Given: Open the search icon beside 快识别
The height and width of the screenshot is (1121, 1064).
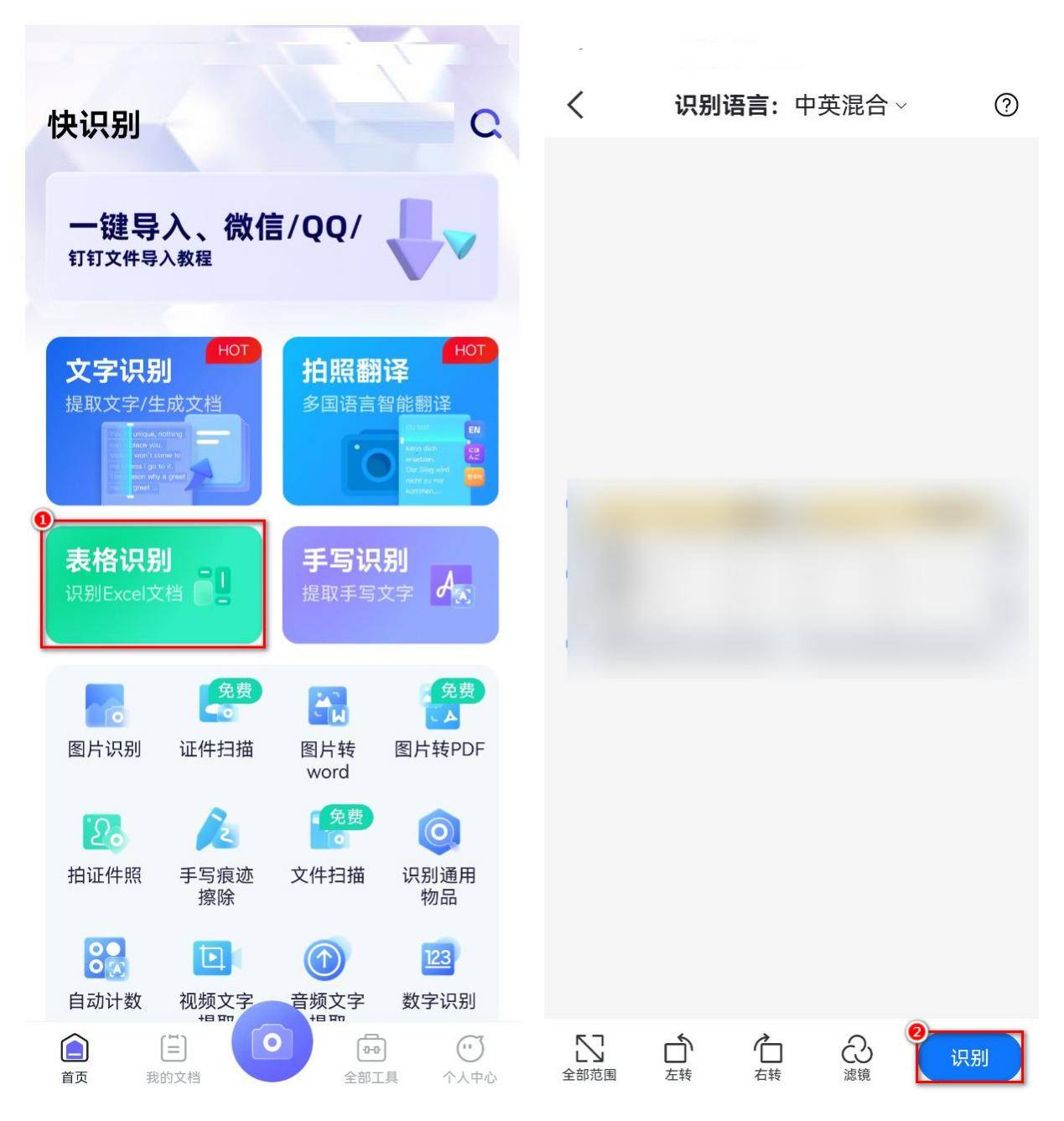Looking at the screenshot, I should point(485,125).
